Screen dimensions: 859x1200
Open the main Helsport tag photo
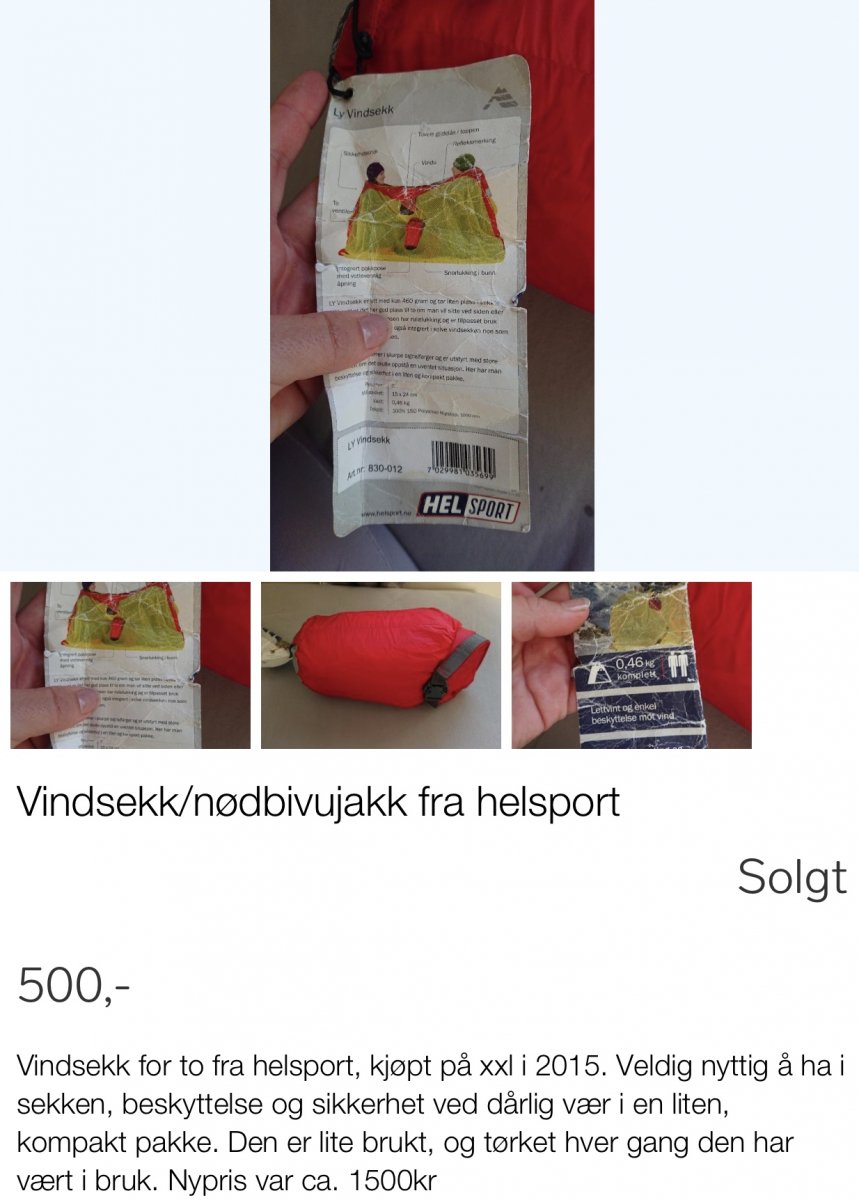tap(431, 285)
